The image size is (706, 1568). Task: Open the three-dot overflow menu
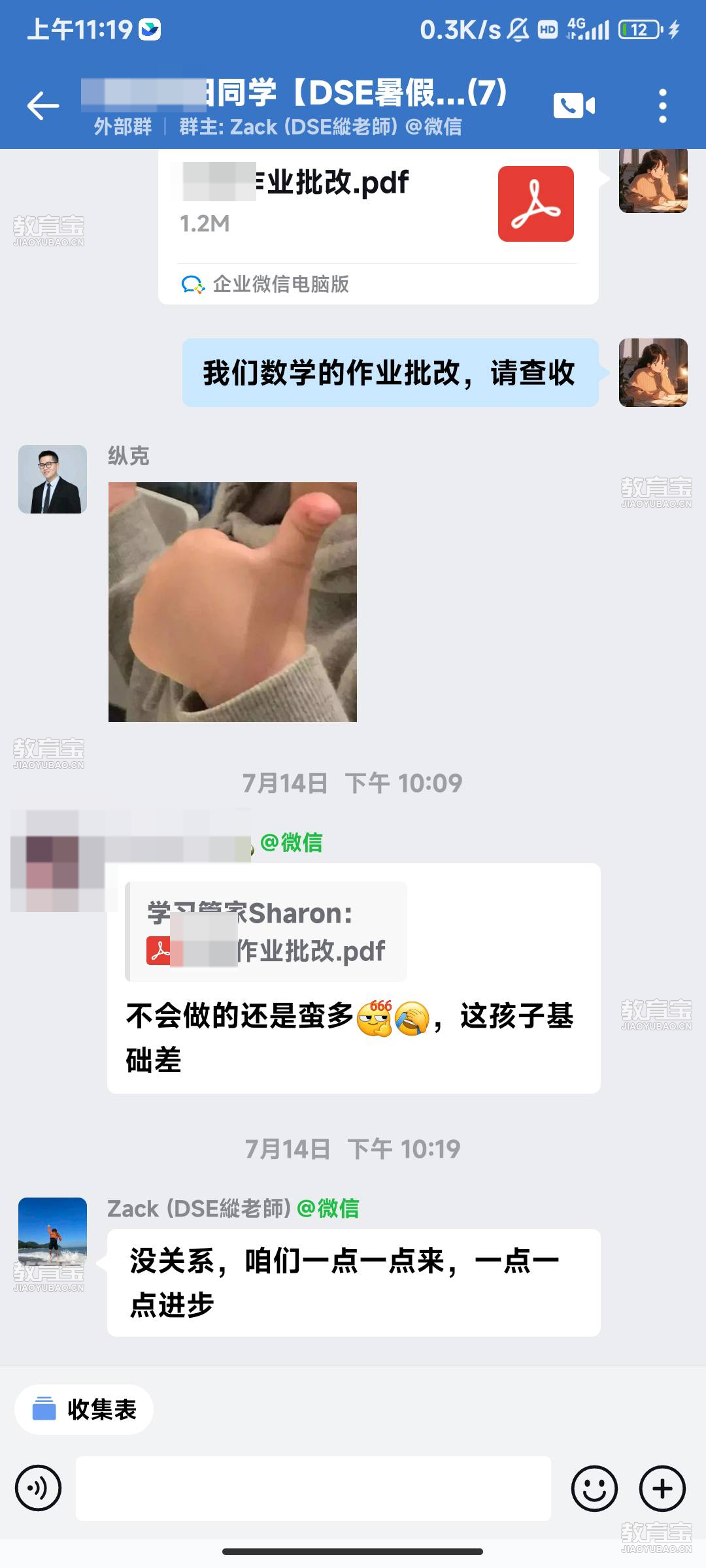[x=662, y=106]
